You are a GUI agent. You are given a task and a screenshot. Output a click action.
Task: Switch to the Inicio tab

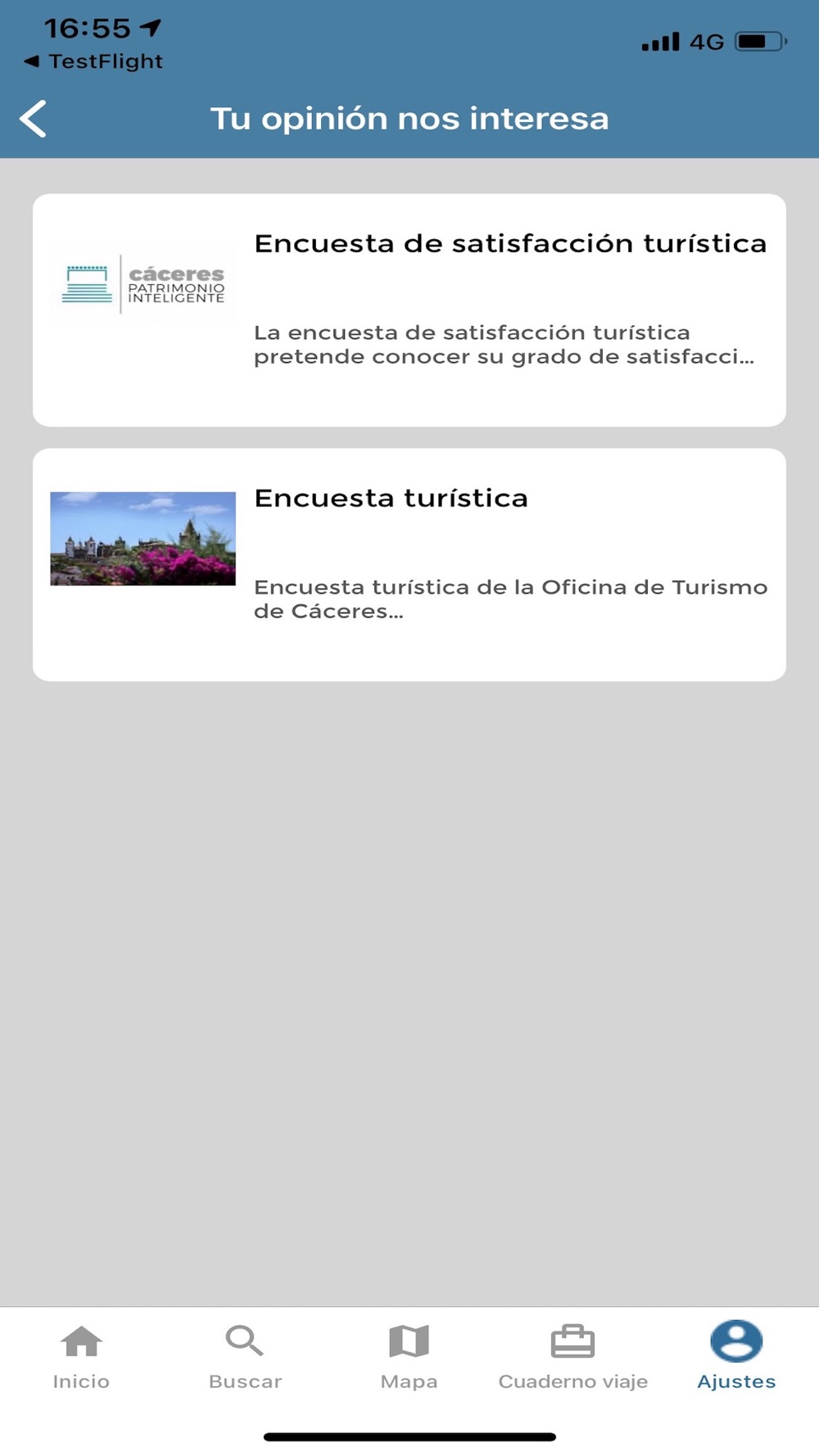81,1357
